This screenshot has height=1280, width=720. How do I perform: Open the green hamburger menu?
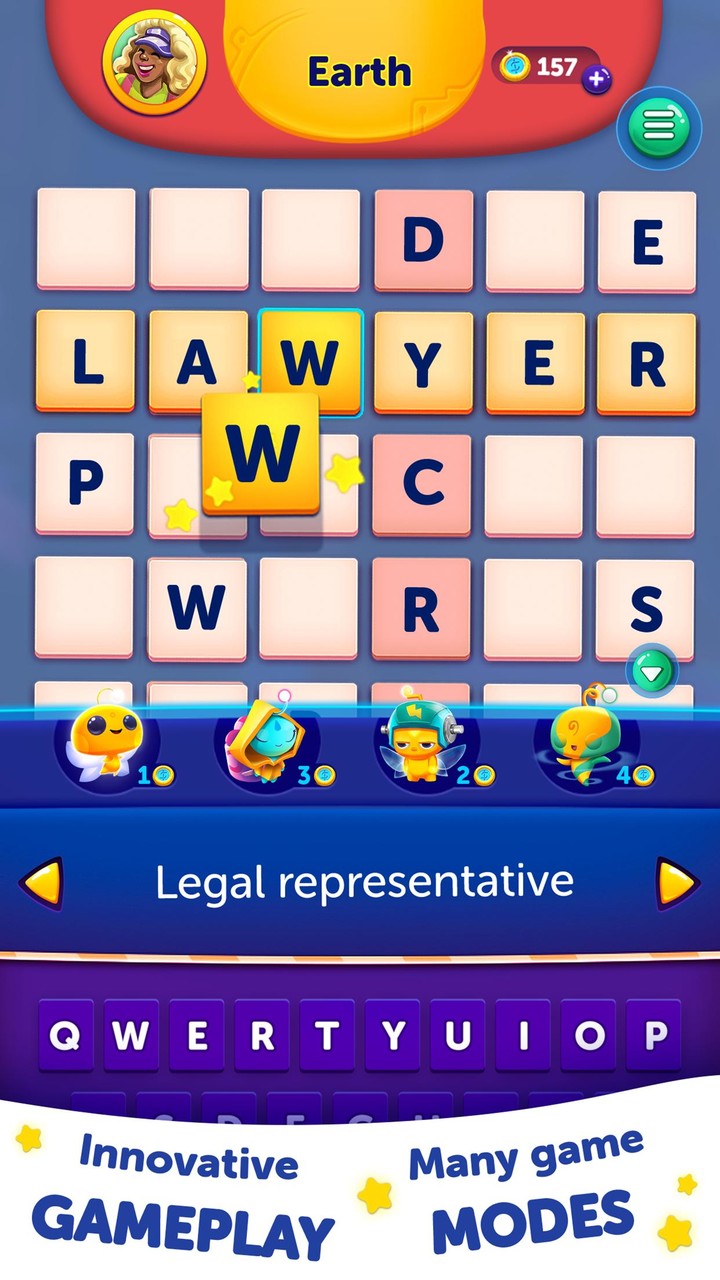point(658,126)
